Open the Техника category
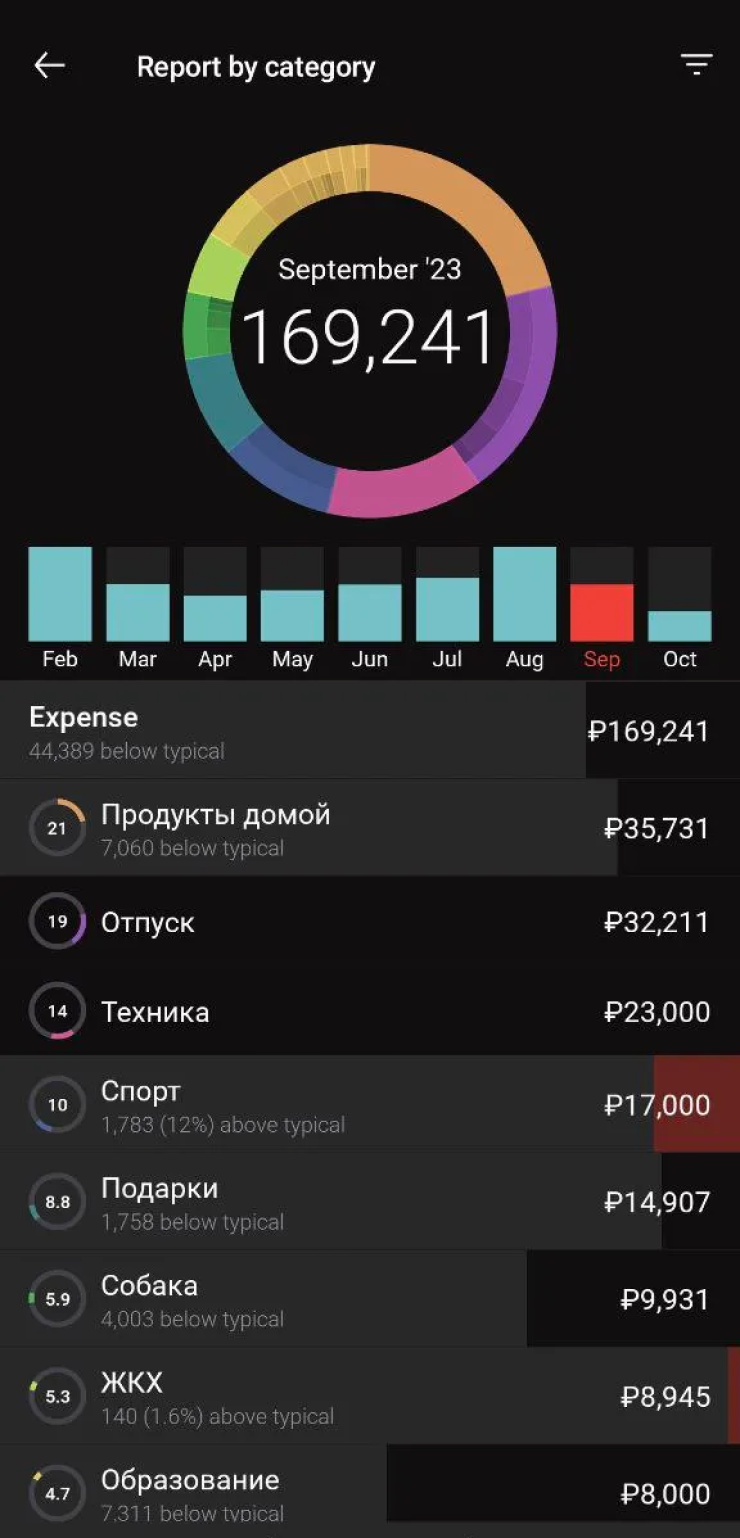Image resolution: width=740 pixels, height=1538 pixels. 370,1011
